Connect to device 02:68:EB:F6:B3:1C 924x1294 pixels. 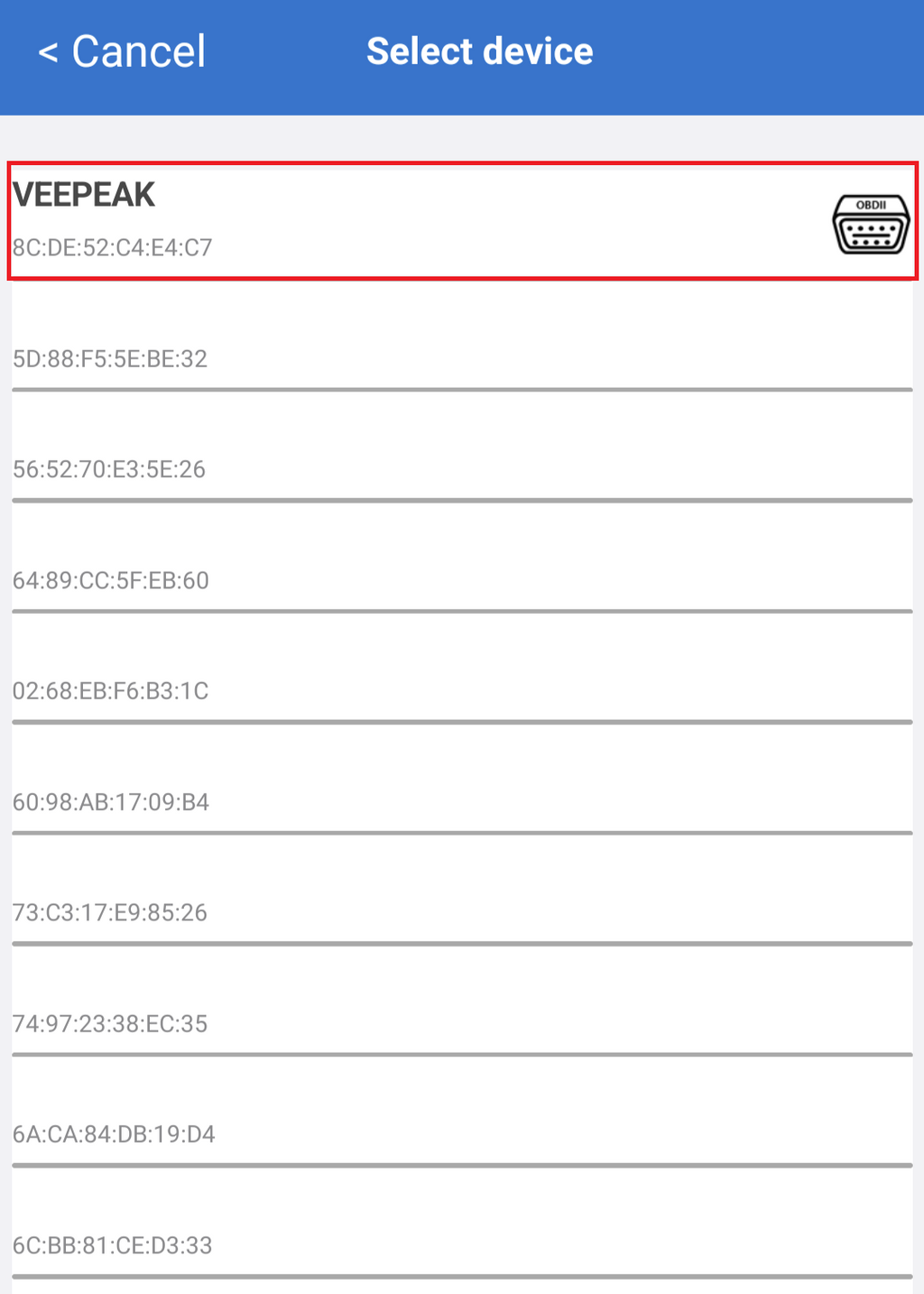click(x=462, y=680)
